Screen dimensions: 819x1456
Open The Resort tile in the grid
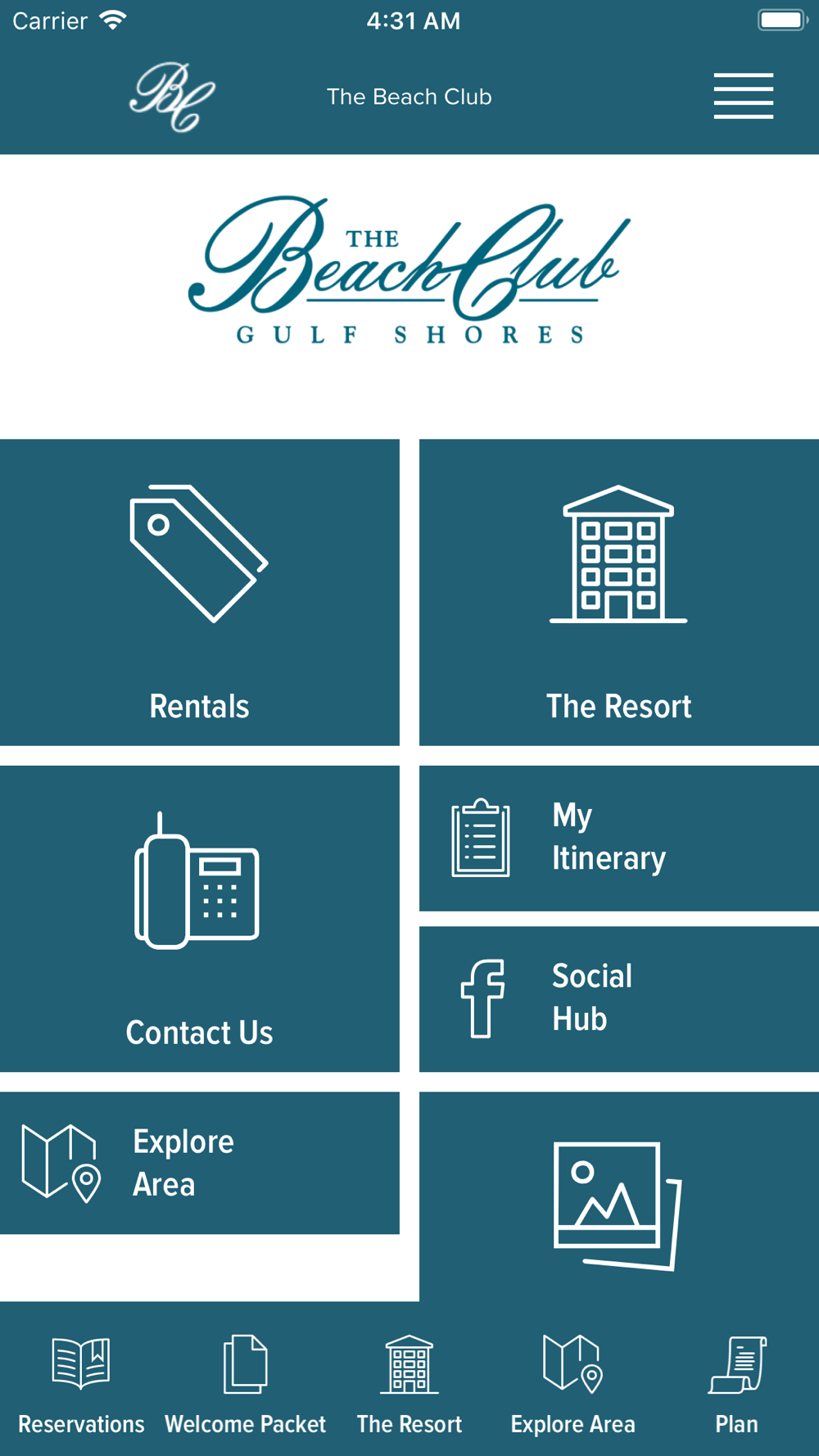[x=618, y=592]
